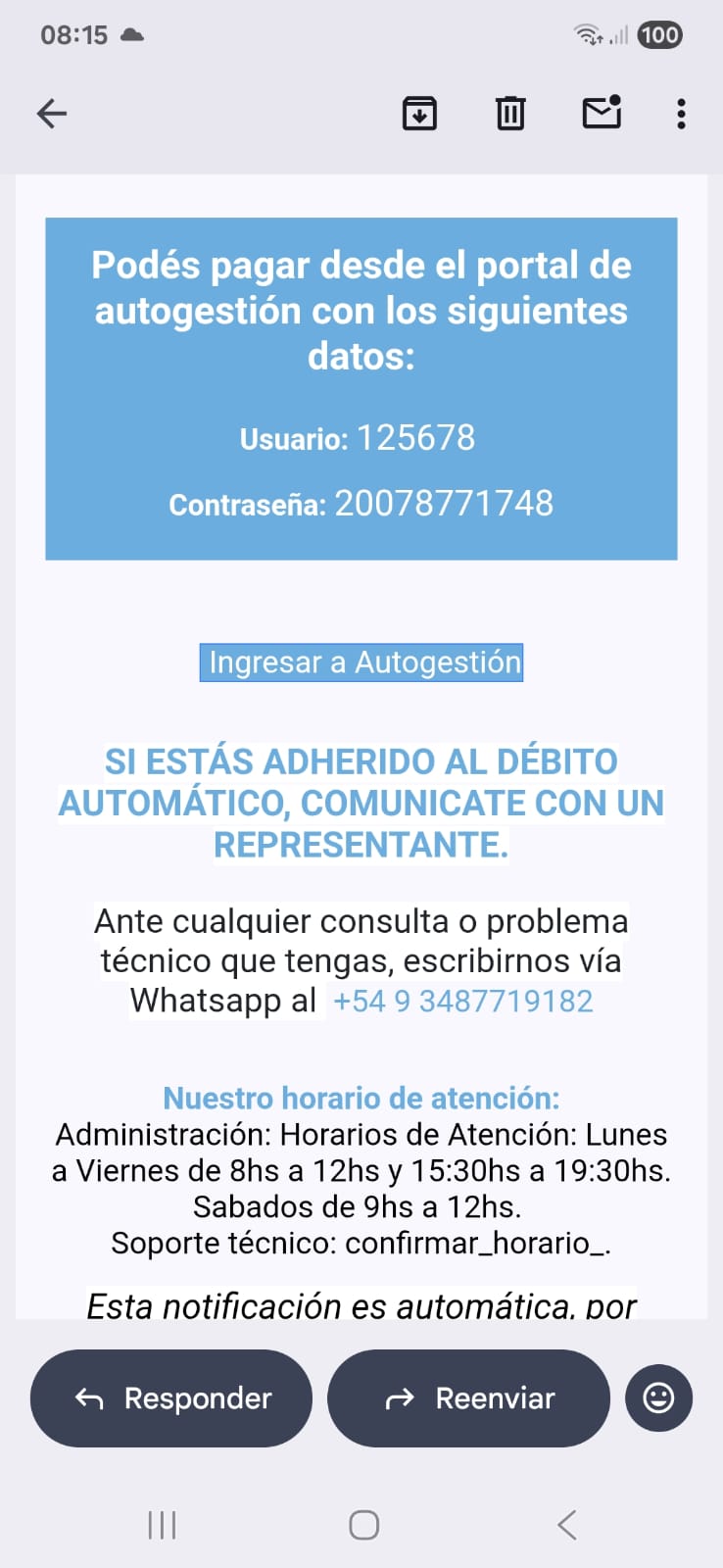
Task: Mark the email as unread
Action: coord(602,113)
